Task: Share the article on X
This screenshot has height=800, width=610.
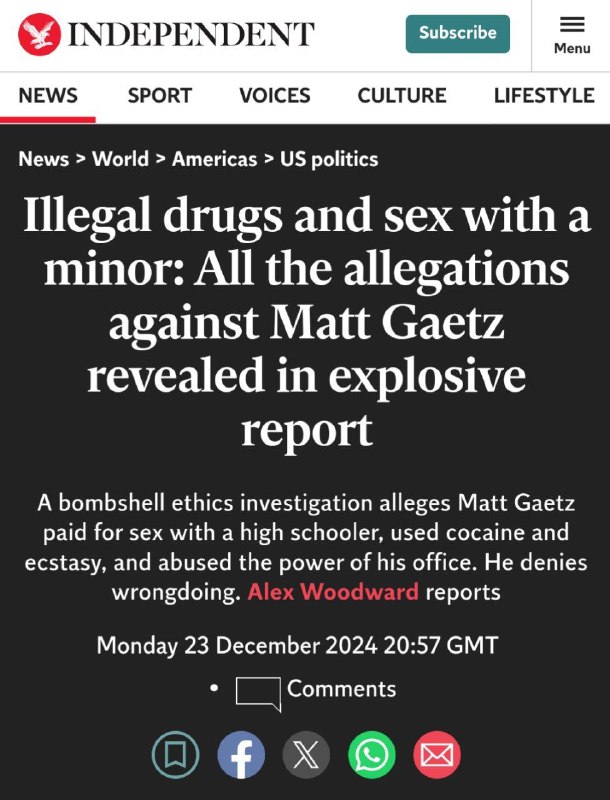Action: pos(306,755)
